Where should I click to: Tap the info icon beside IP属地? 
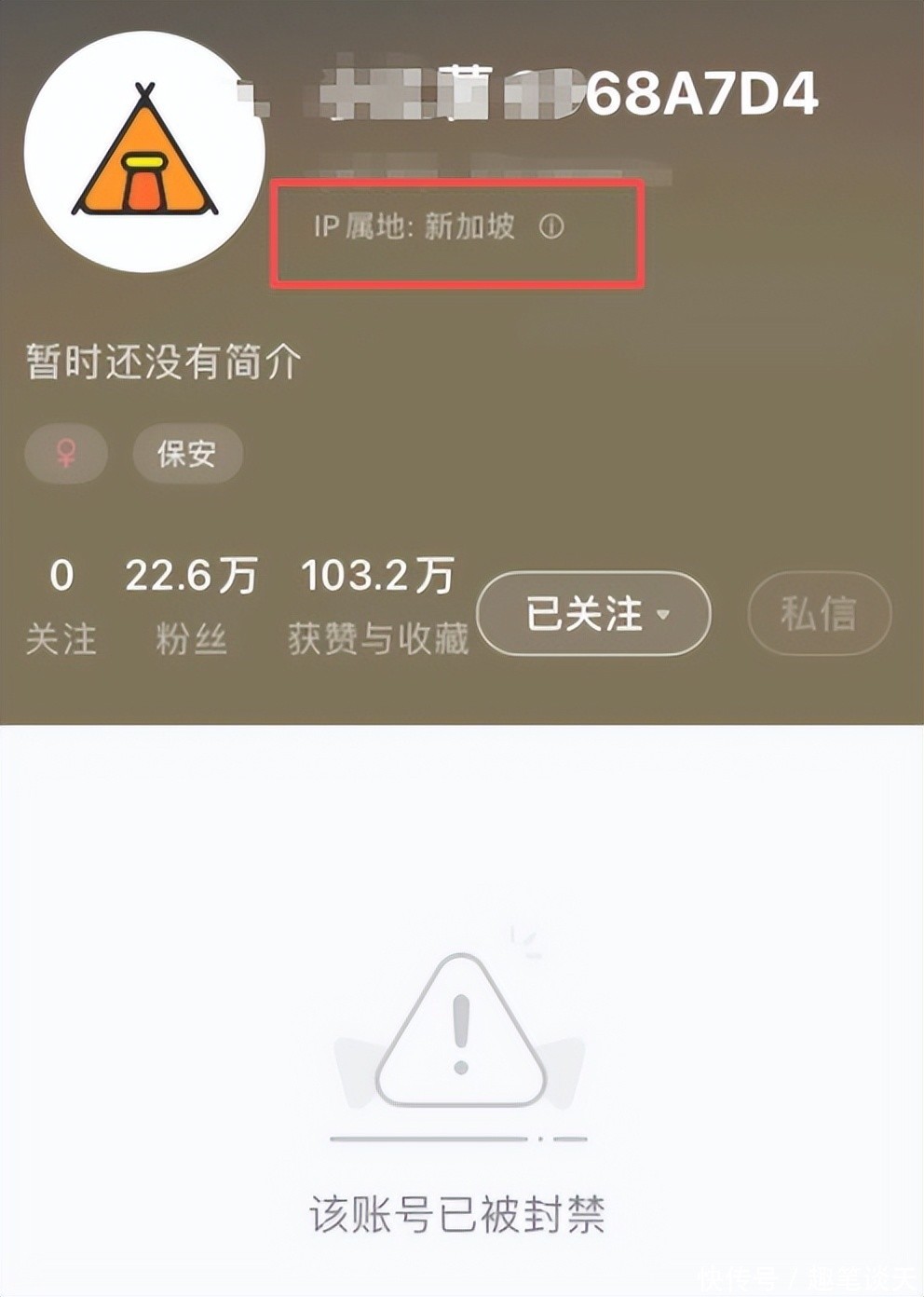[x=551, y=226]
